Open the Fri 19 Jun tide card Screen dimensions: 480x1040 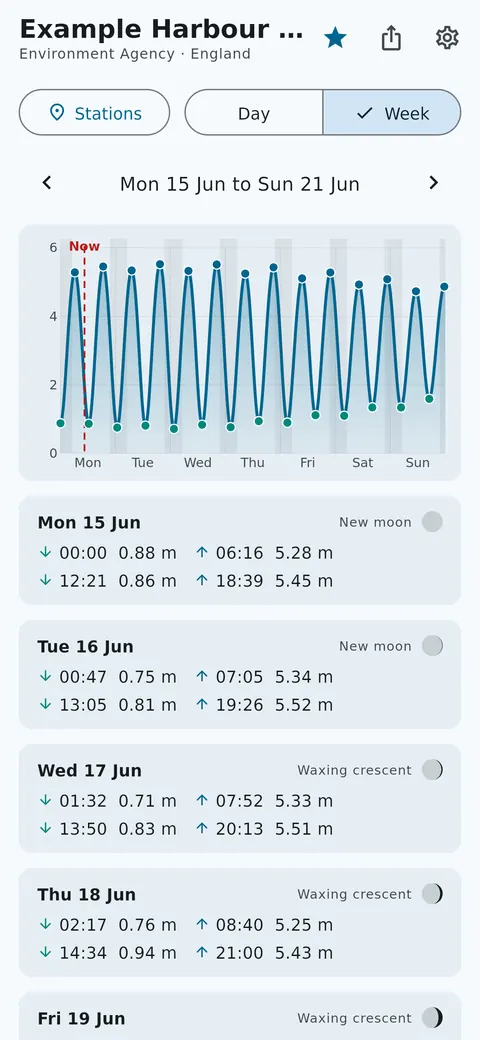click(240, 1016)
